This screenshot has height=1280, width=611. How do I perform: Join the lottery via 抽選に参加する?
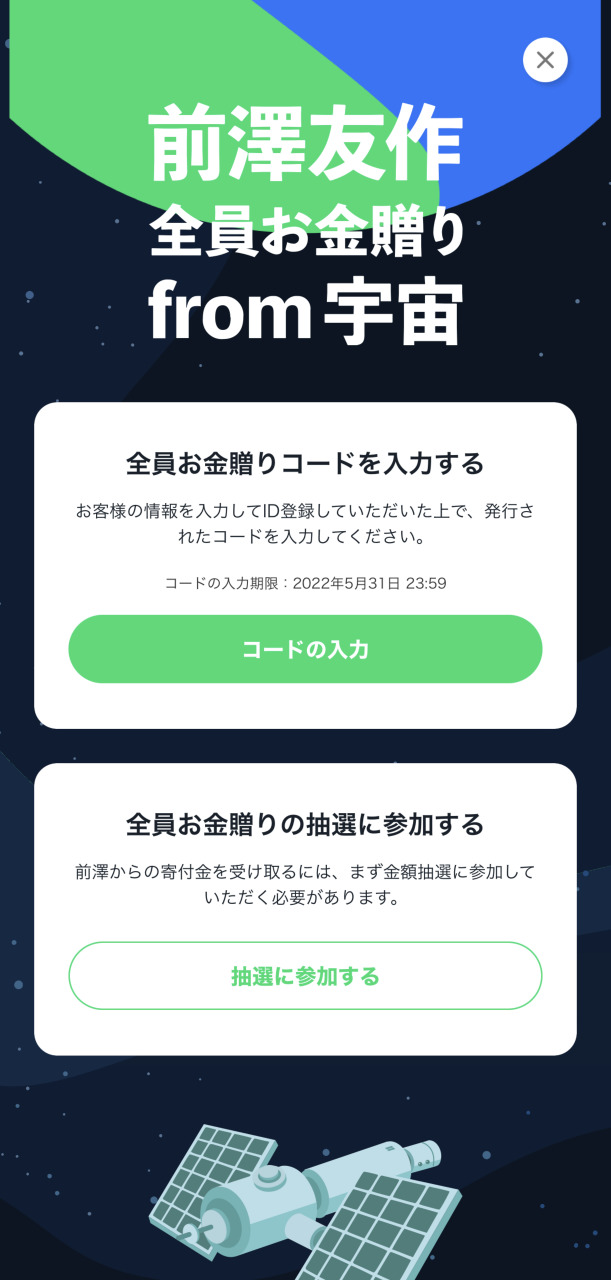(x=305, y=976)
